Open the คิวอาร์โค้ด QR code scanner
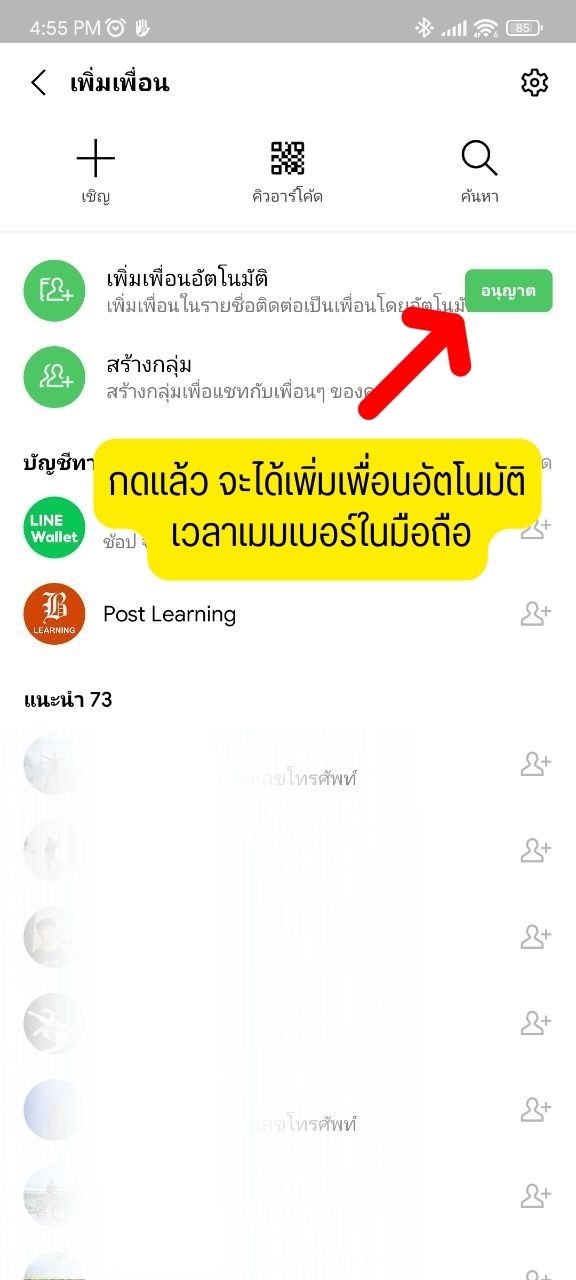This screenshot has width=576, height=1280. pos(288,172)
